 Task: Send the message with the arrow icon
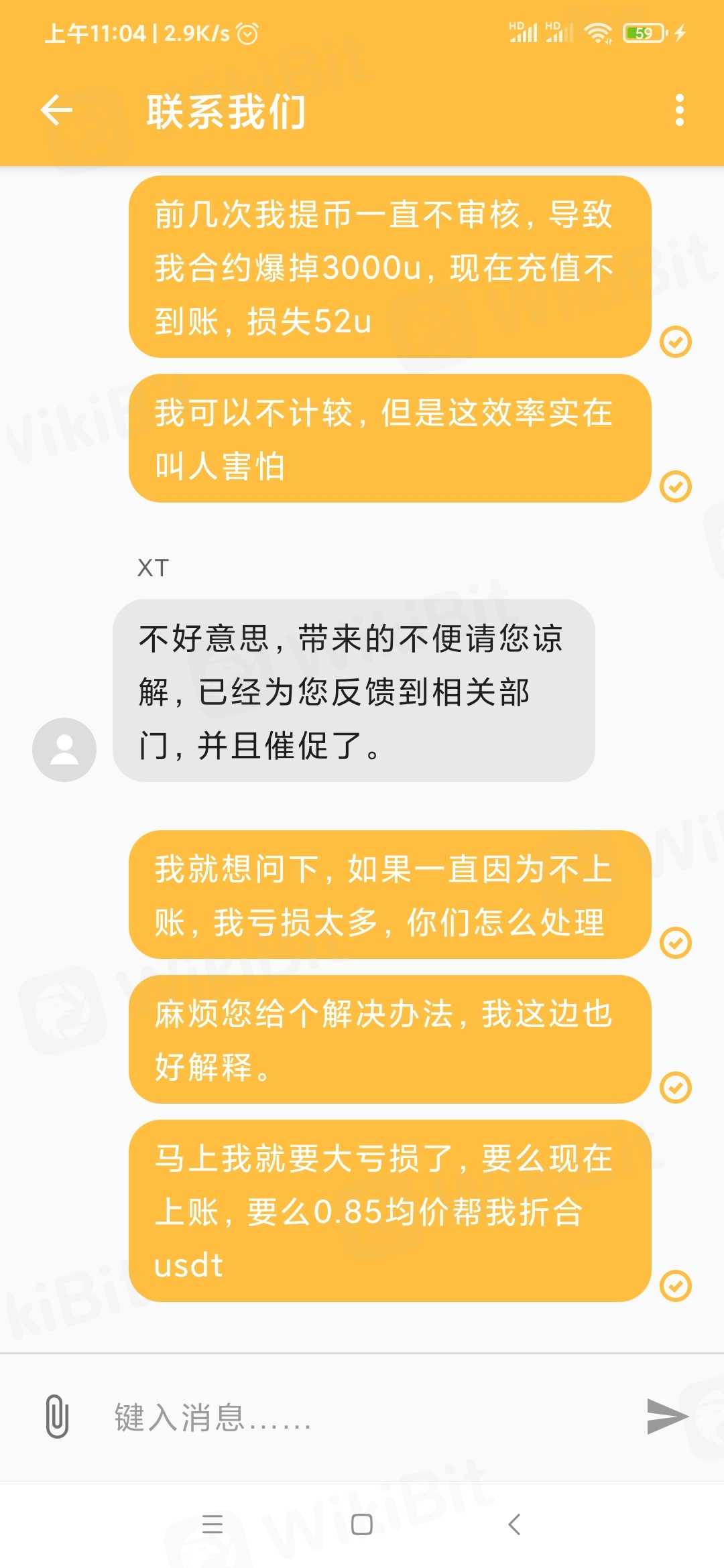click(x=666, y=1416)
